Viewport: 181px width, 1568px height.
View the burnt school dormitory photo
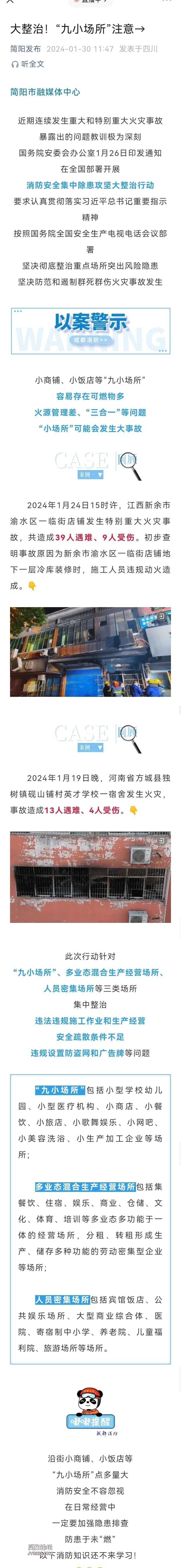coord(90,877)
